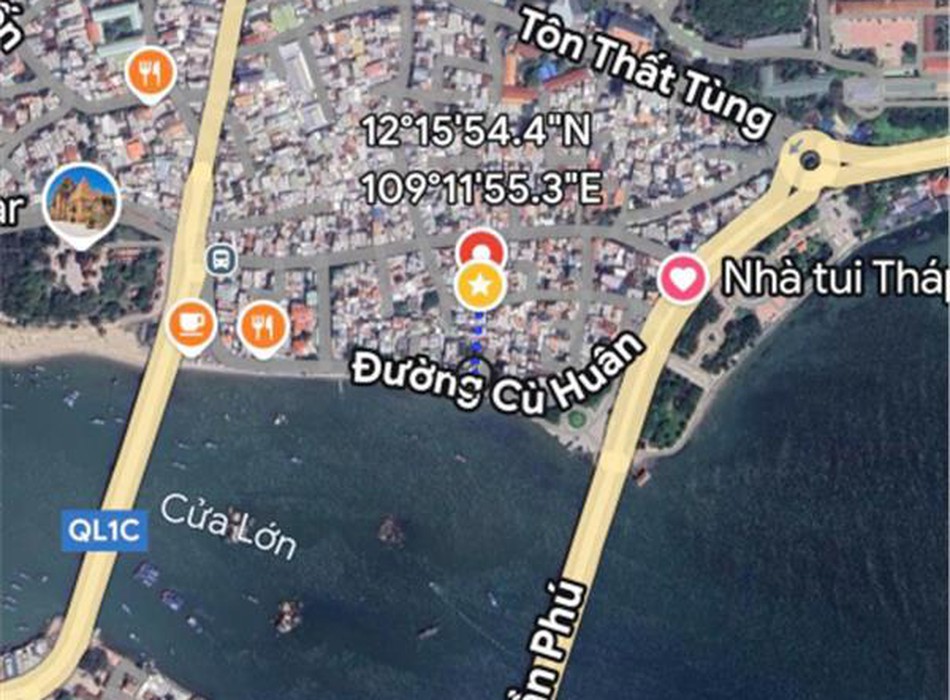This screenshot has height=700, width=950.
Task: Open the restaurant marker north of the landmark pin
Action: coord(151,72)
